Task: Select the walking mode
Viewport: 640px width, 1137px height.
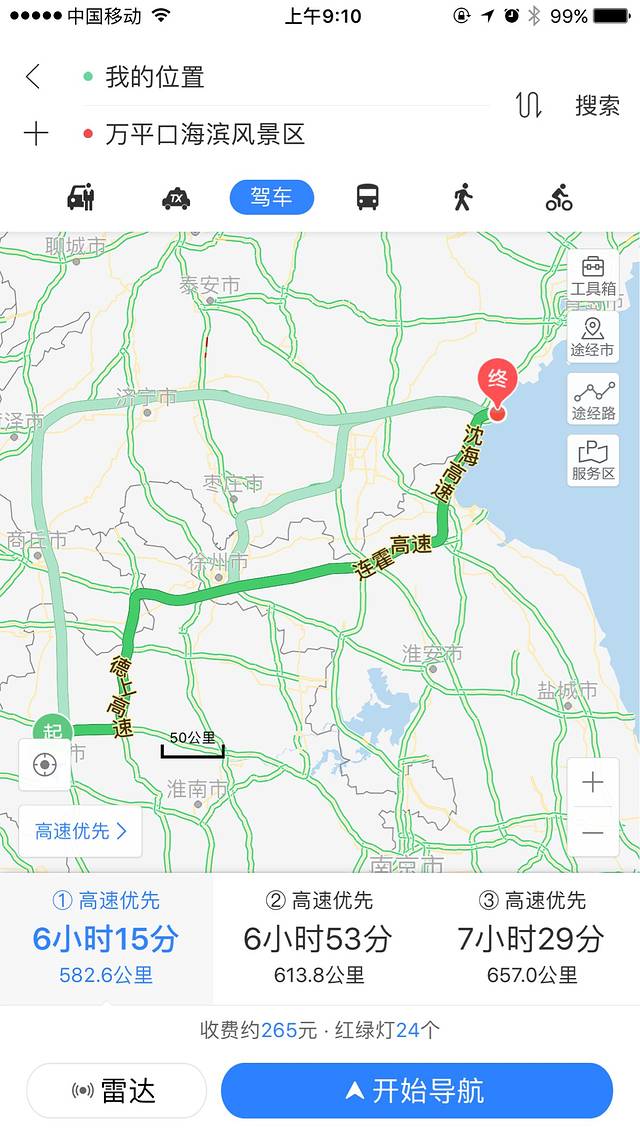Action: point(462,197)
